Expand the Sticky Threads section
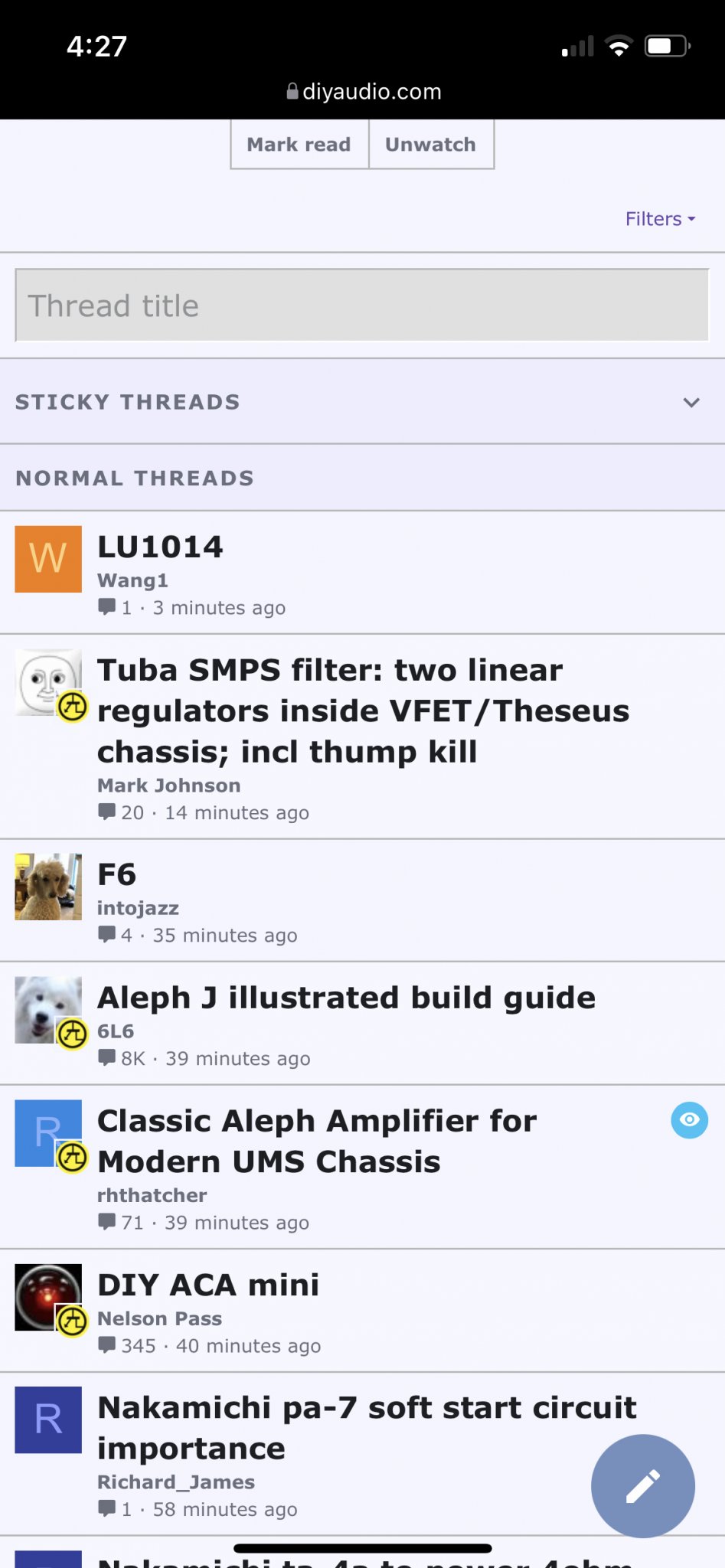 click(x=362, y=402)
